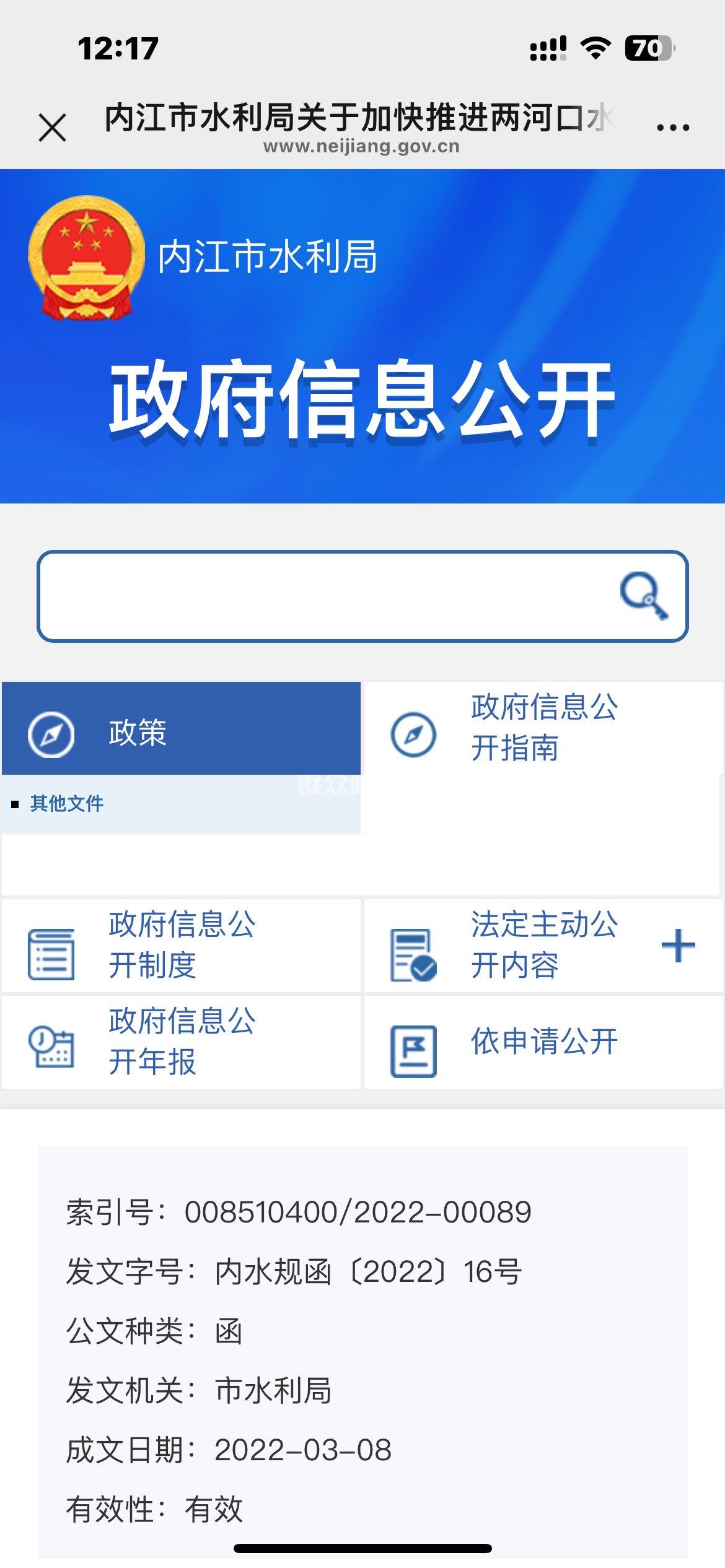Image resolution: width=725 pixels, height=1568 pixels.
Task: Open 政府信息公开指南
Action: (x=543, y=728)
